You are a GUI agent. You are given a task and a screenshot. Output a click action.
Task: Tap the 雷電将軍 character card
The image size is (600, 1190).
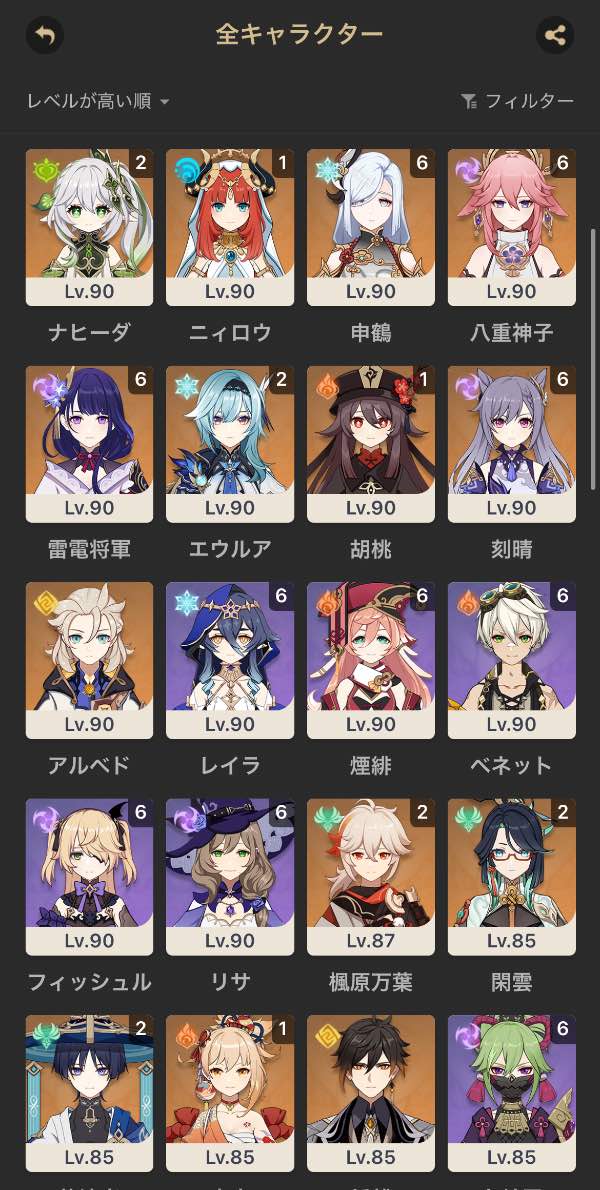(x=89, y=444)
